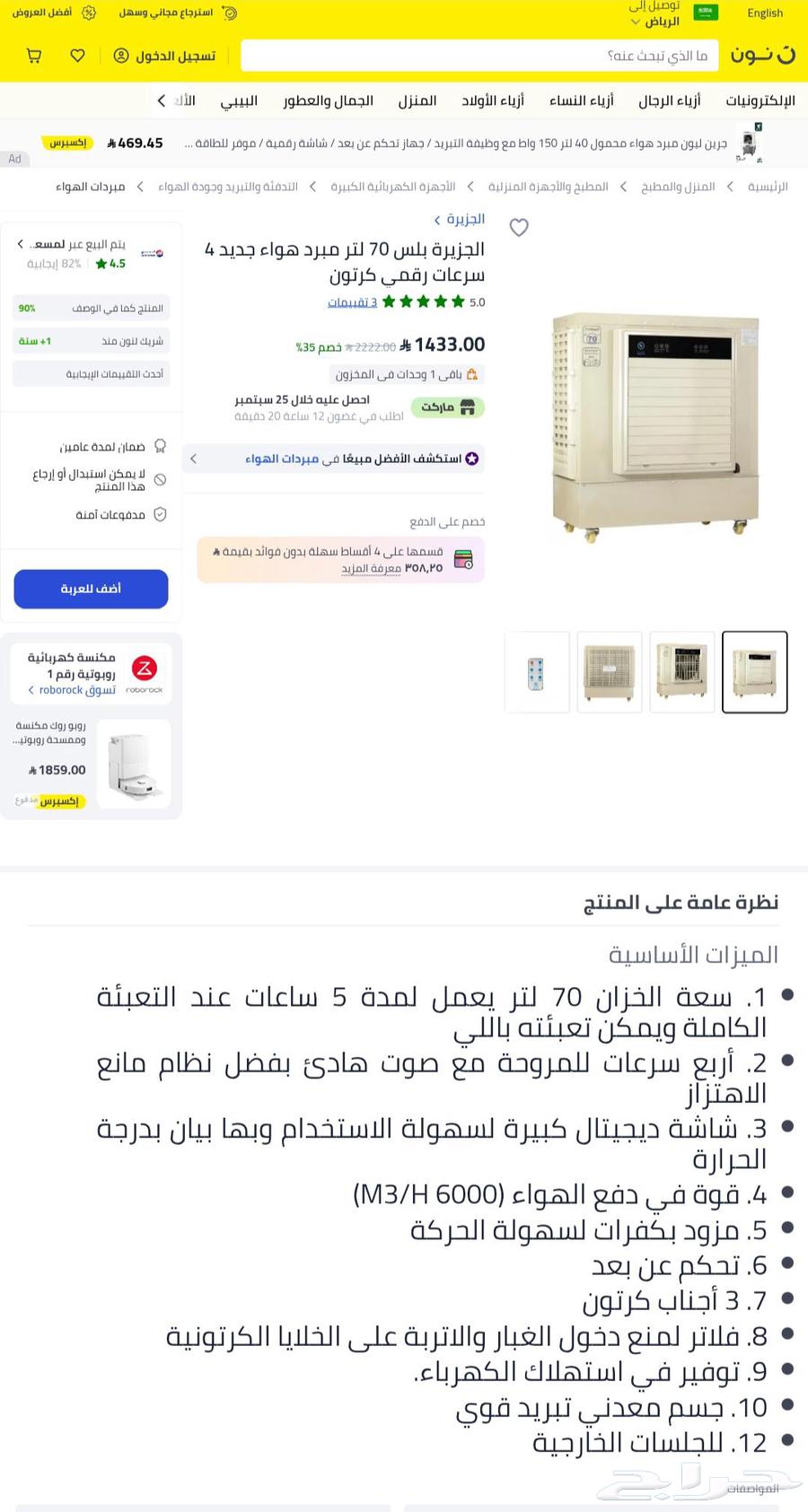This screenshot has height=1512, width=808.
Task: Click the أضف للعربة add to cart button
Action: (x=91, y=589)
